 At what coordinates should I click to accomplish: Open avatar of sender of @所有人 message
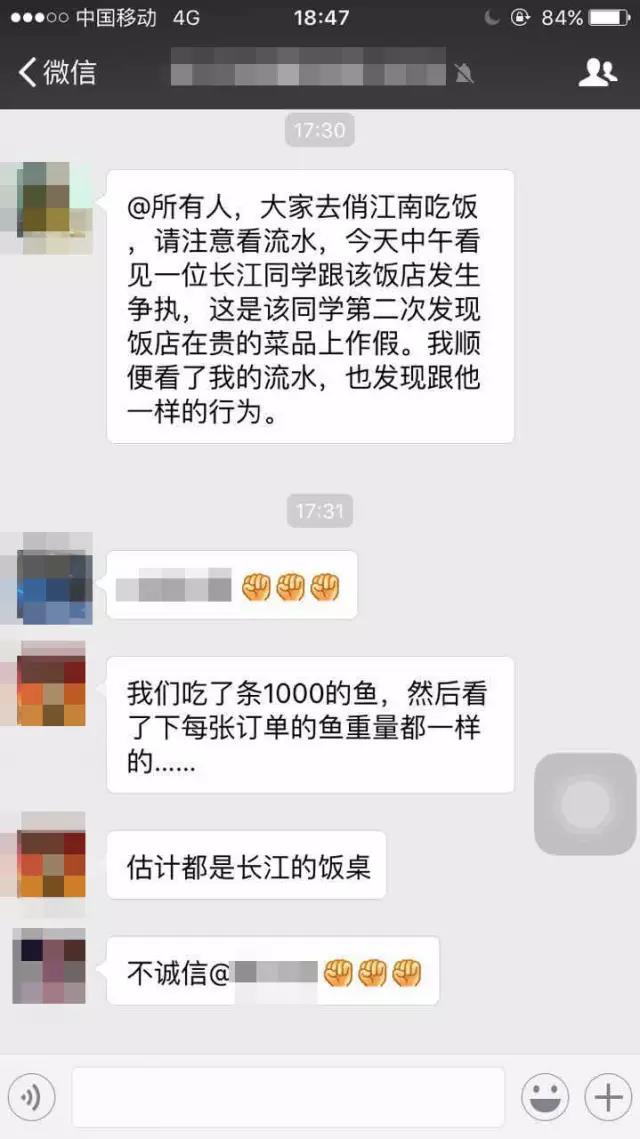click(x=48, y=208)
